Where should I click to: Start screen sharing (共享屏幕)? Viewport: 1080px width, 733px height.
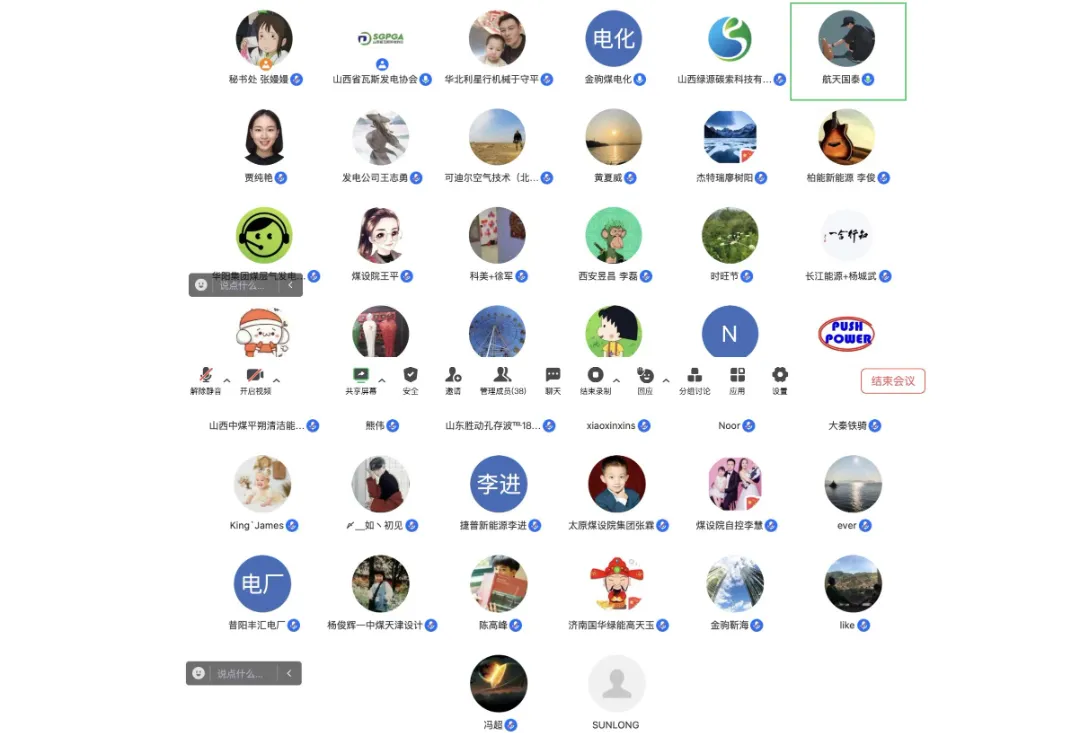coord(361,380)
